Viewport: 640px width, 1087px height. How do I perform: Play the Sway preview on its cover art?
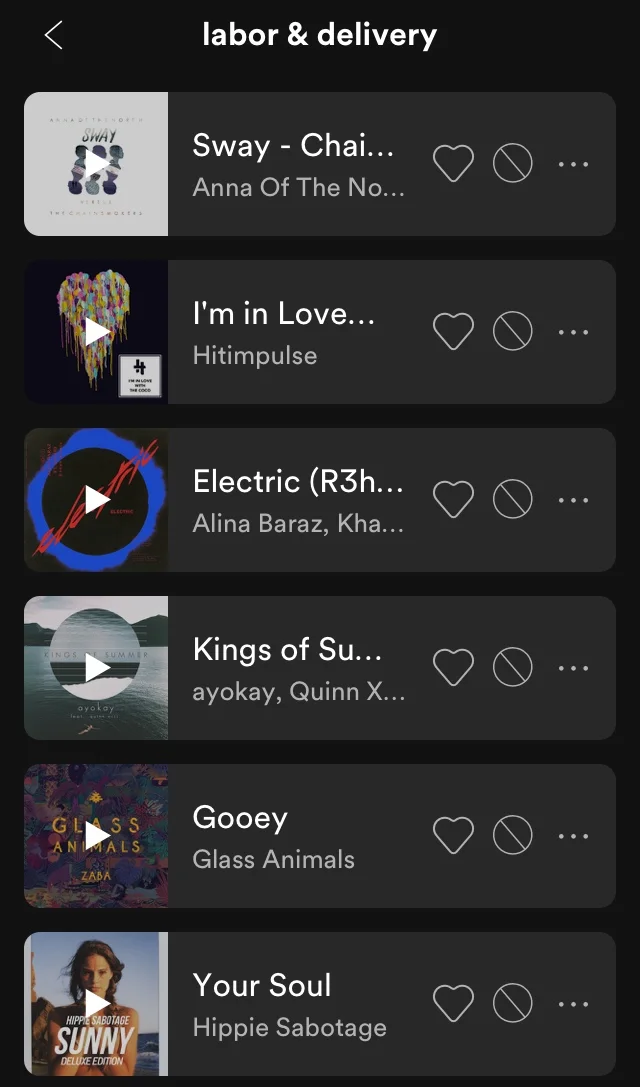pyautogui.click(x=96, y=164)
